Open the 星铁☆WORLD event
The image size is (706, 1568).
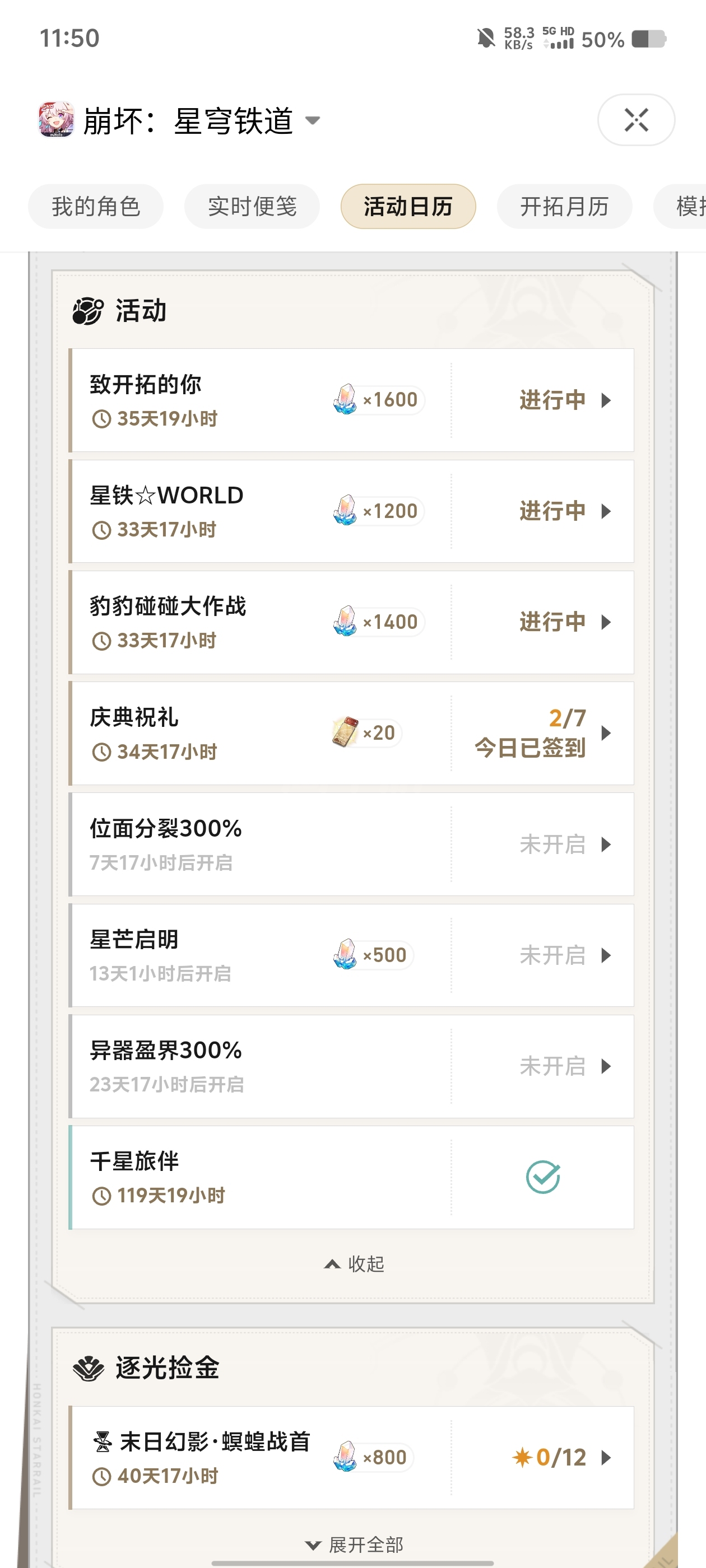(351, 511)
